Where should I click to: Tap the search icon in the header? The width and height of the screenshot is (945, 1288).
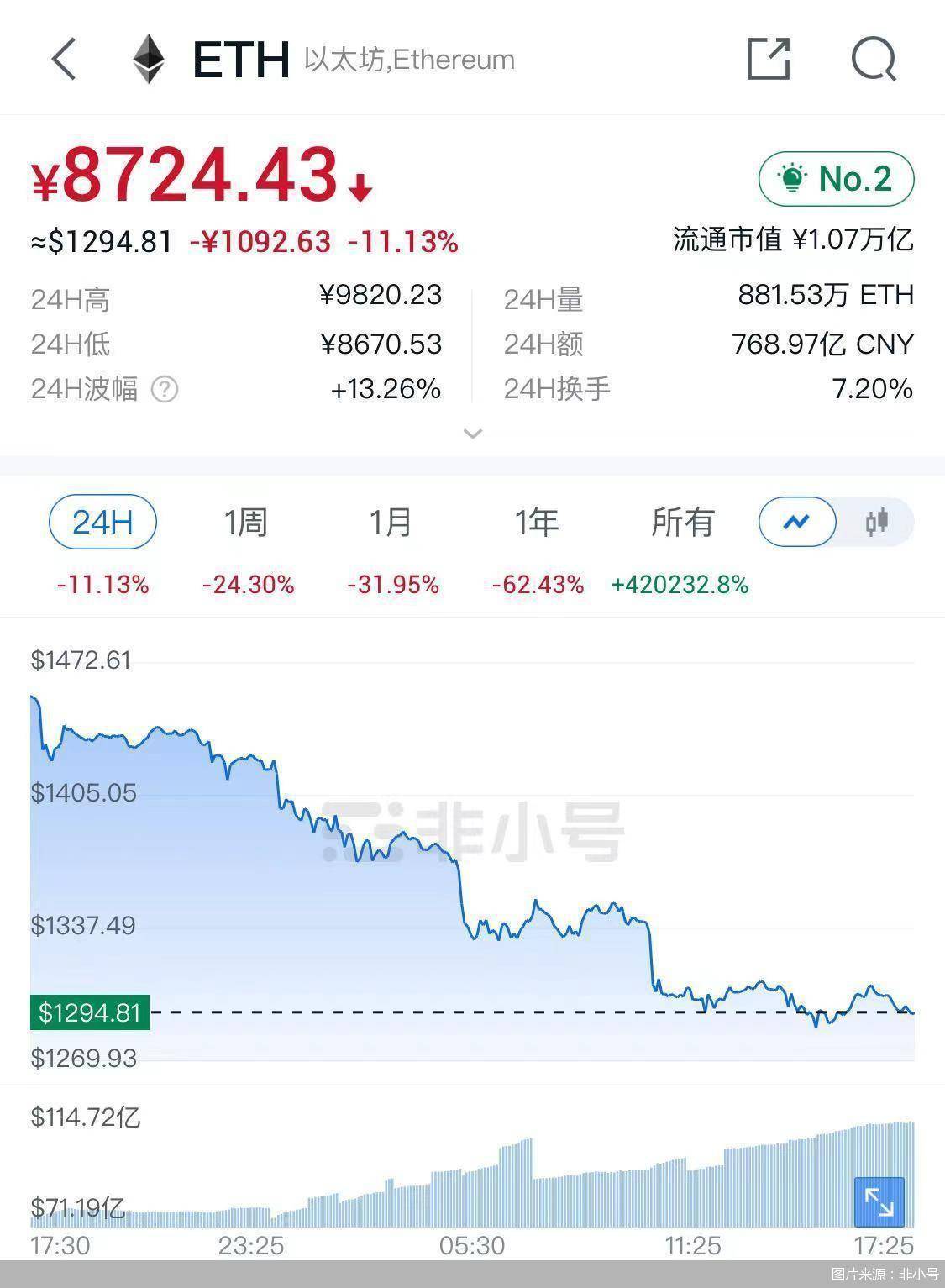pyautogui.click(x=872, y=59)
